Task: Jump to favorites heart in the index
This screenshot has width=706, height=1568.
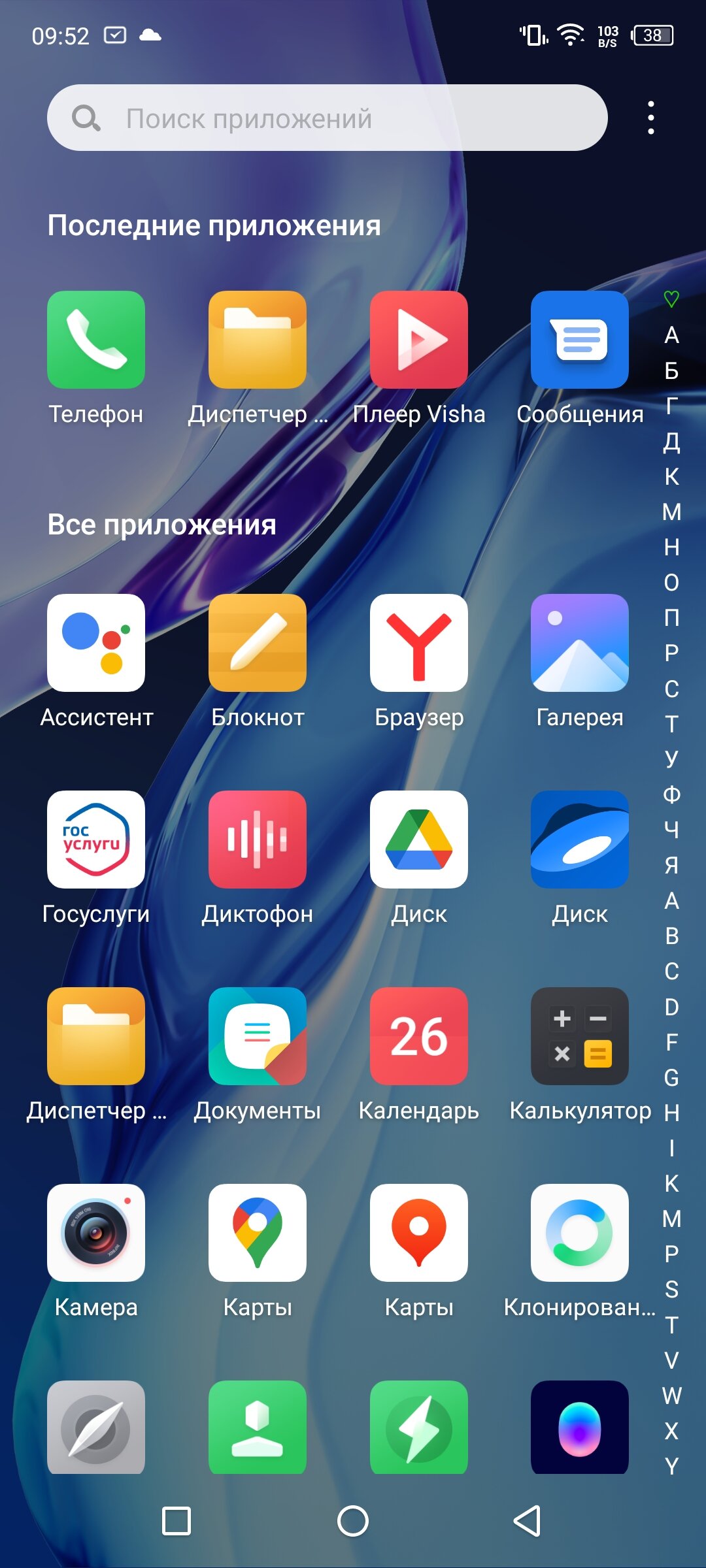Action: (x=671, y=299)
